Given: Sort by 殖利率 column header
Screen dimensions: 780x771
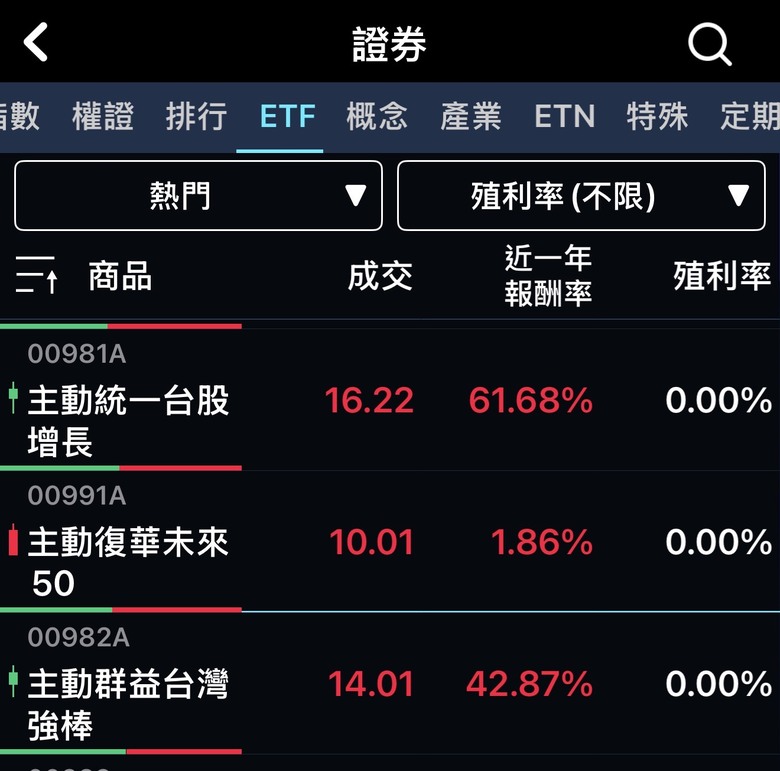Looking at the screenshot, I should point(721,276).
